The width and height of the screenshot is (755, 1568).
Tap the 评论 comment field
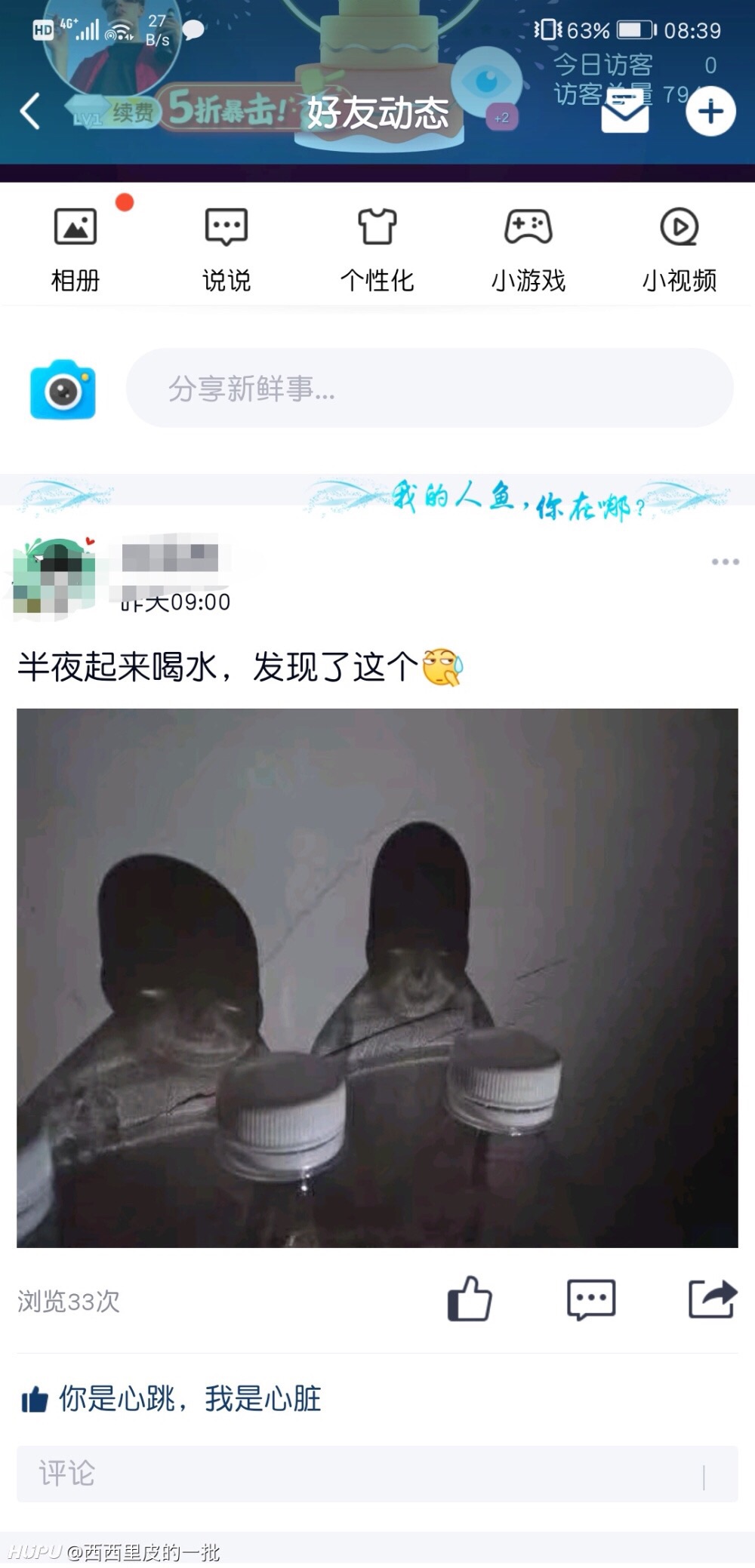click(x=377, y=1474)
